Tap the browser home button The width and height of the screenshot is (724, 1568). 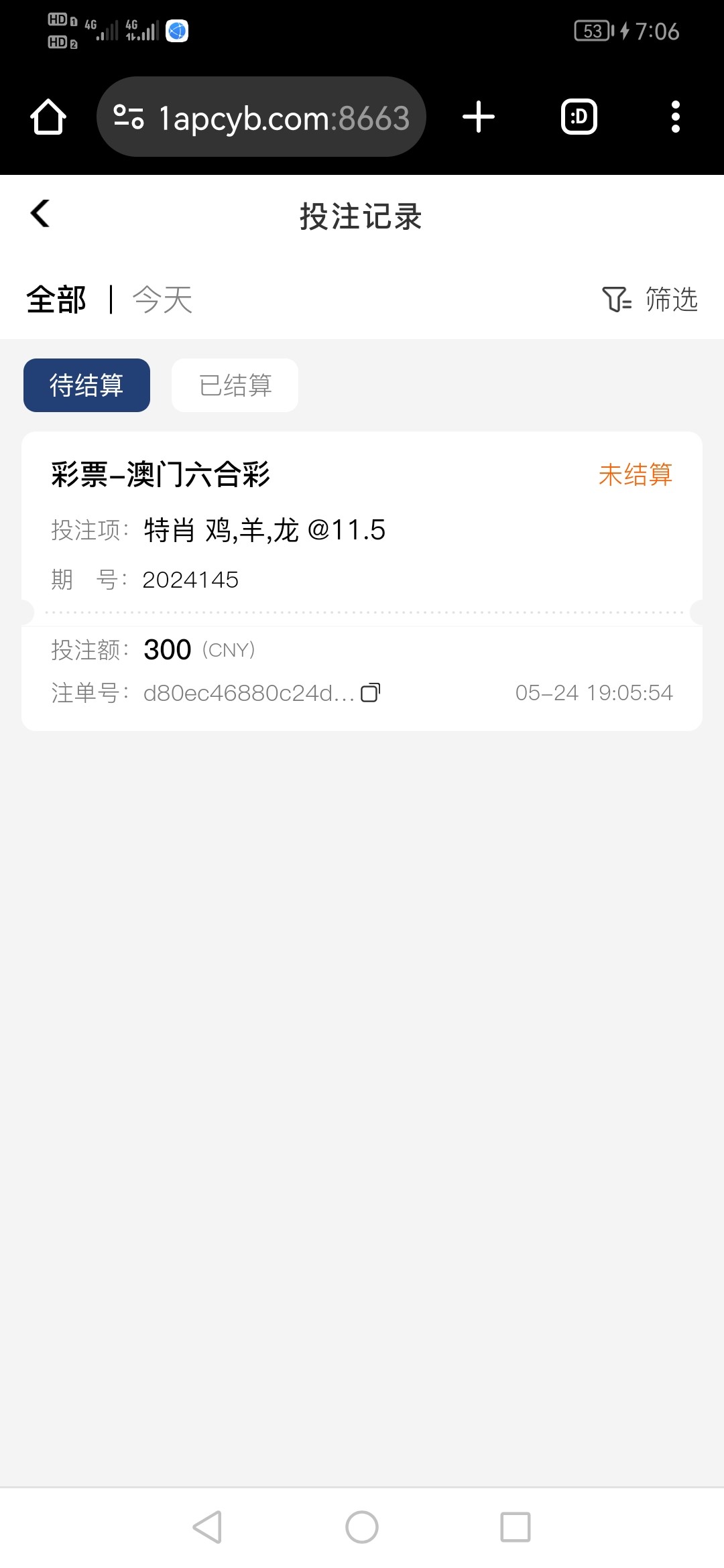(x=48, y=117)
